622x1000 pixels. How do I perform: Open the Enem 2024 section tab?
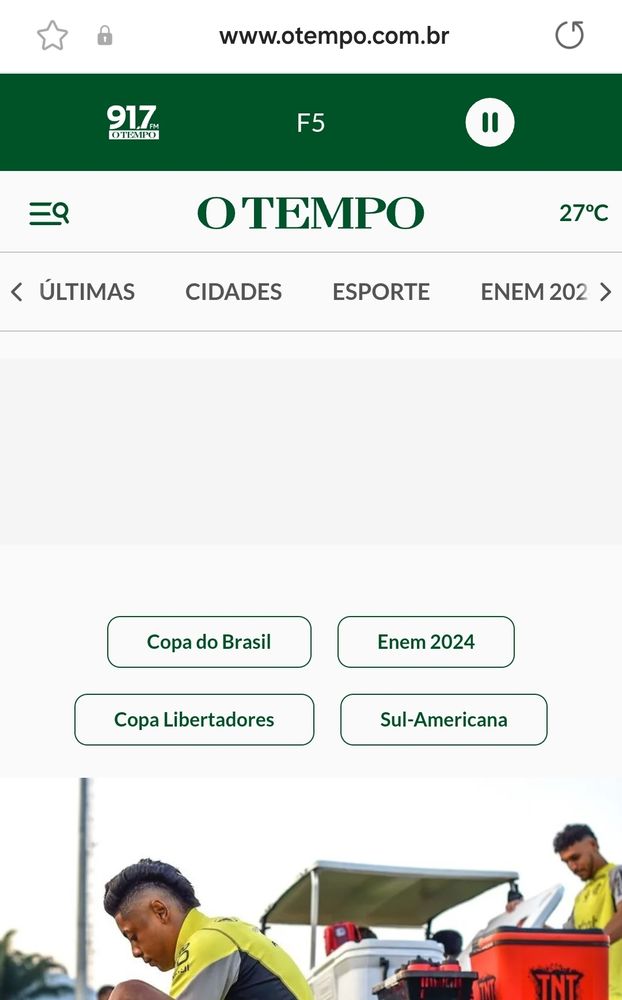click(x=532, y=292)
